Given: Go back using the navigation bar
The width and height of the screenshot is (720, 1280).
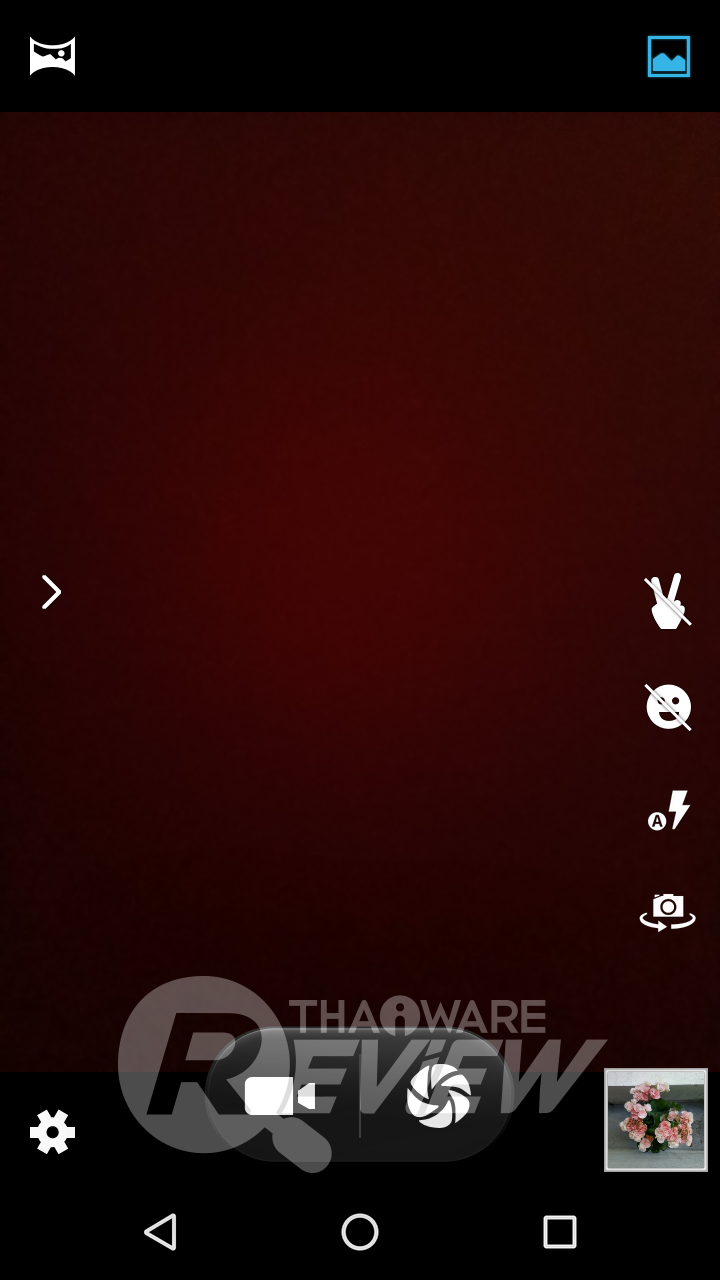Looking at the screenshot, I should 161,1232.
